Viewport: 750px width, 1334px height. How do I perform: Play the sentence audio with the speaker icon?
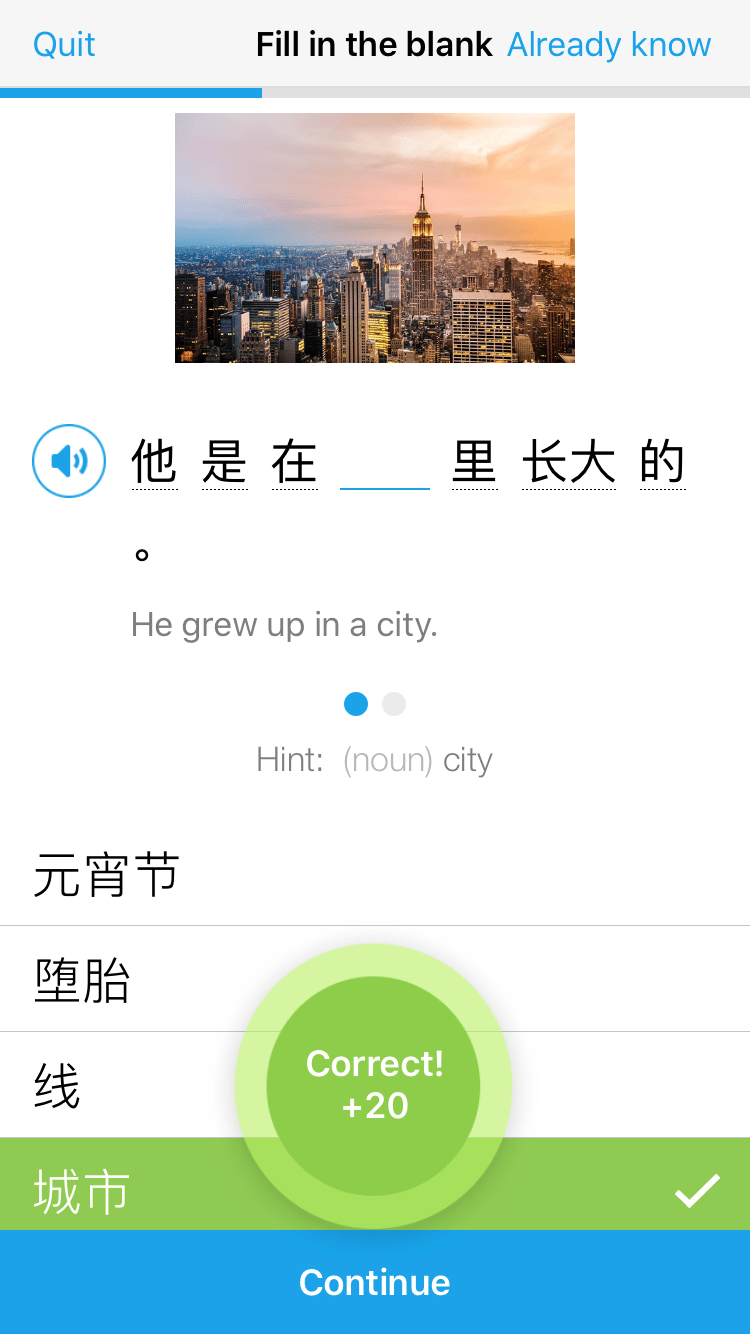[x=69, y=461]
